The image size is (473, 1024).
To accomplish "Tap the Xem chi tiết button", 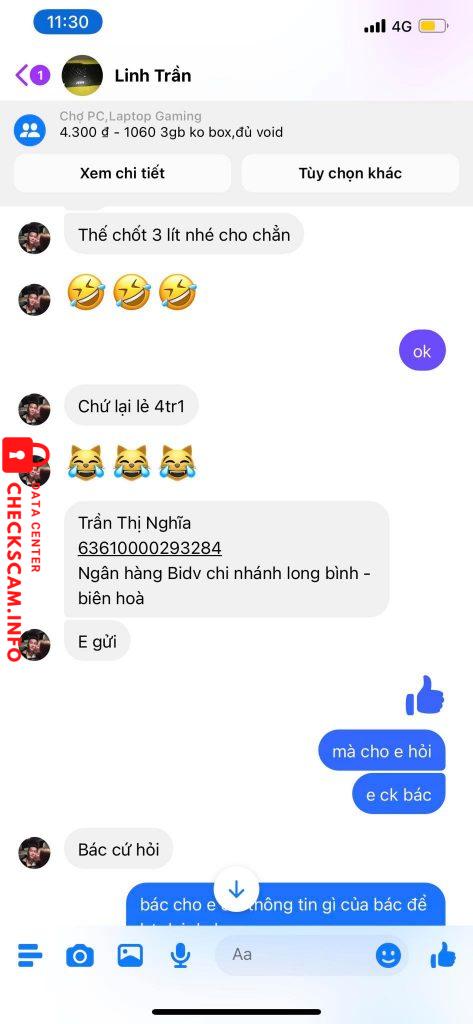I will click(x=122, y=173).
